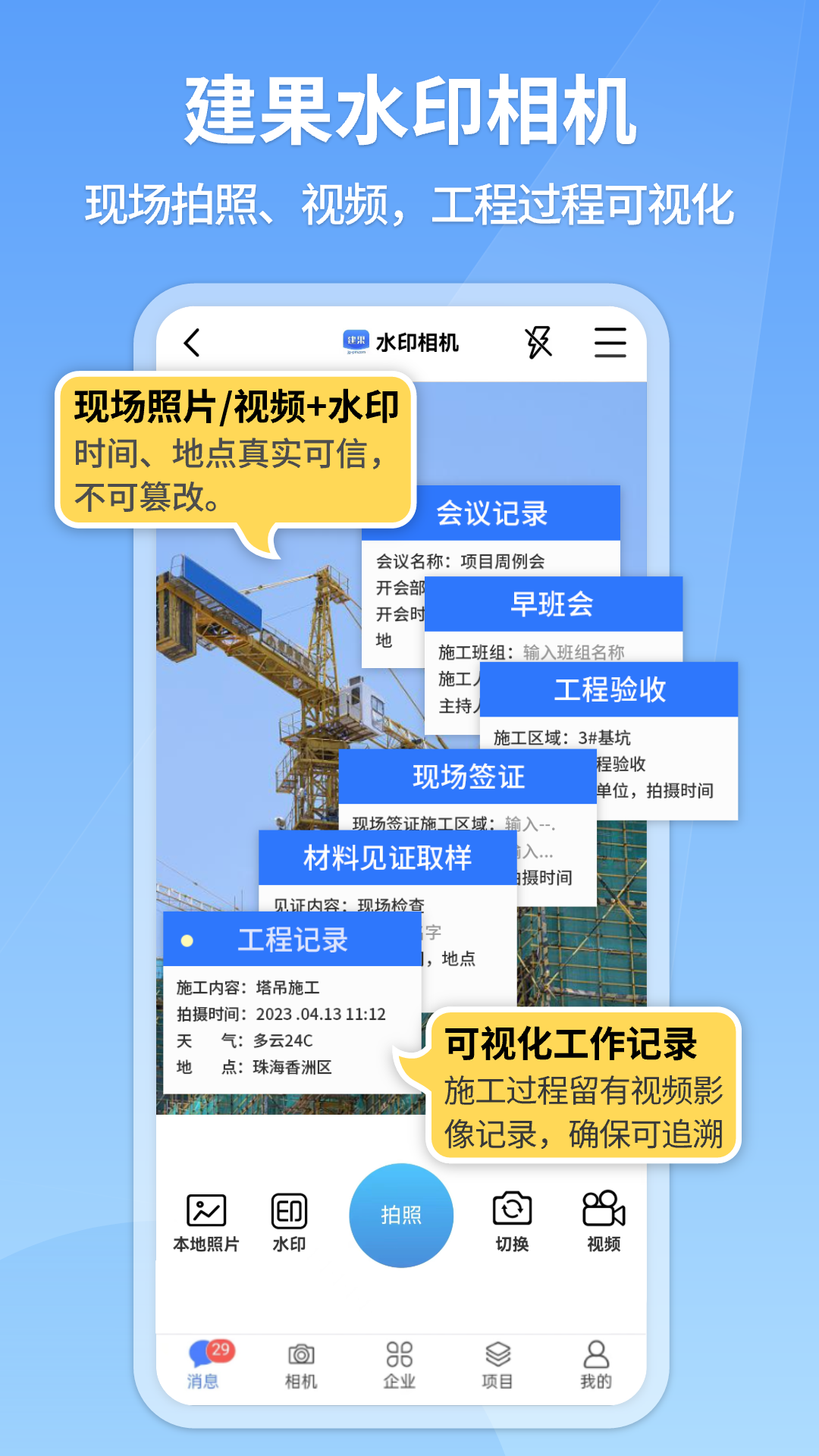Image resolution: width=819 pixels, height=1456 pixels.
Task: Open the 水印 watermark settings icon
Action: [x=288, y=1211]
